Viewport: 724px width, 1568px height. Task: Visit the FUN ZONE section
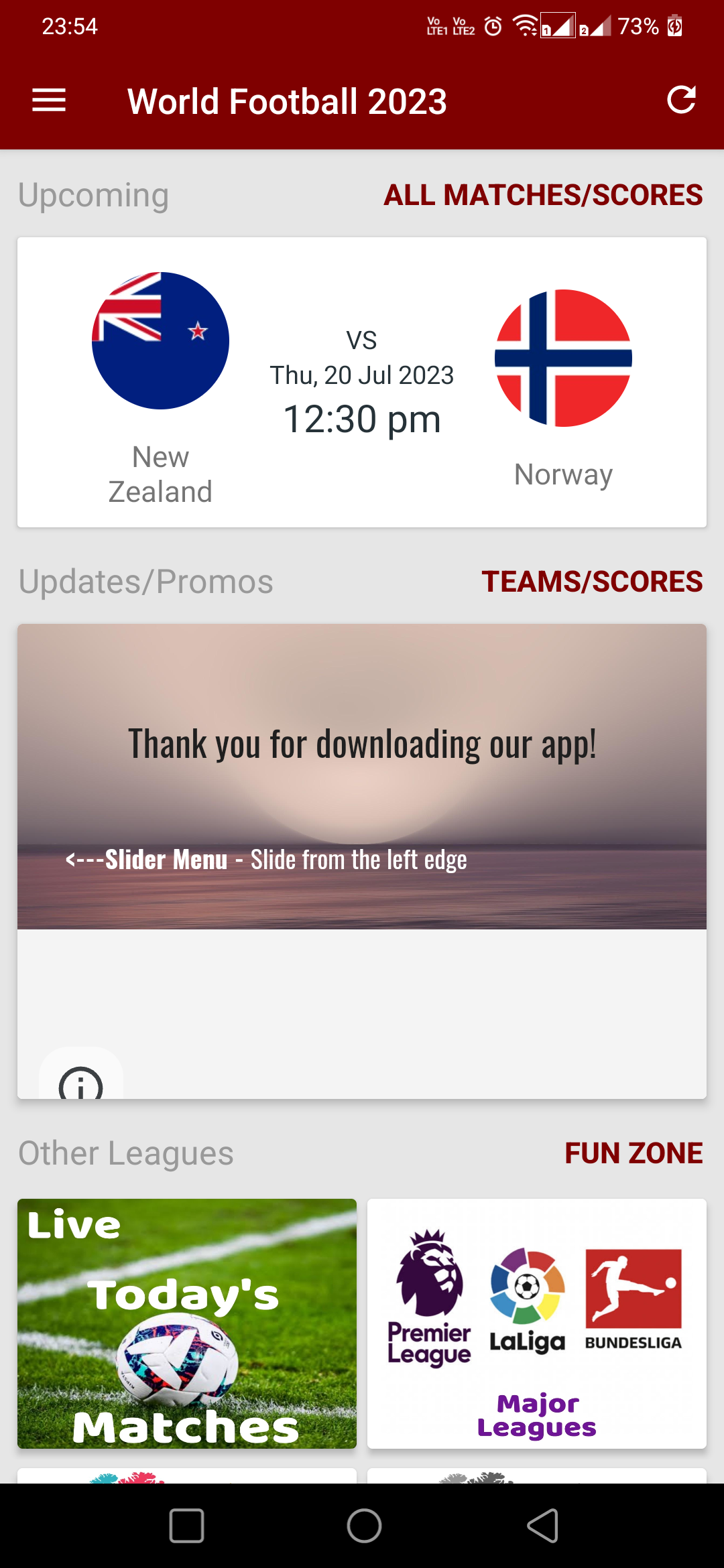coord(633,1153)
